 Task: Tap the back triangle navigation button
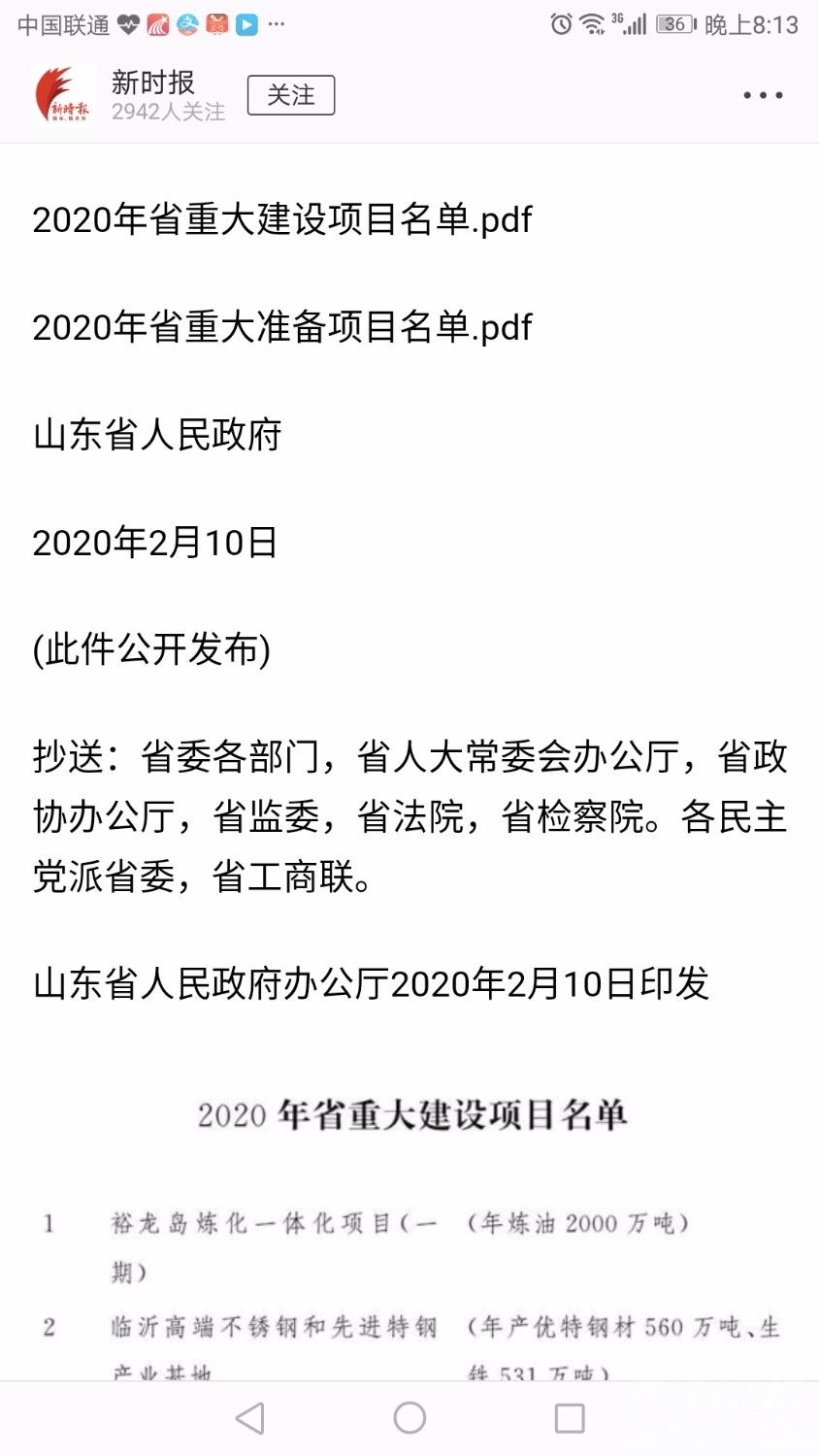click(x=250, y=1417)
